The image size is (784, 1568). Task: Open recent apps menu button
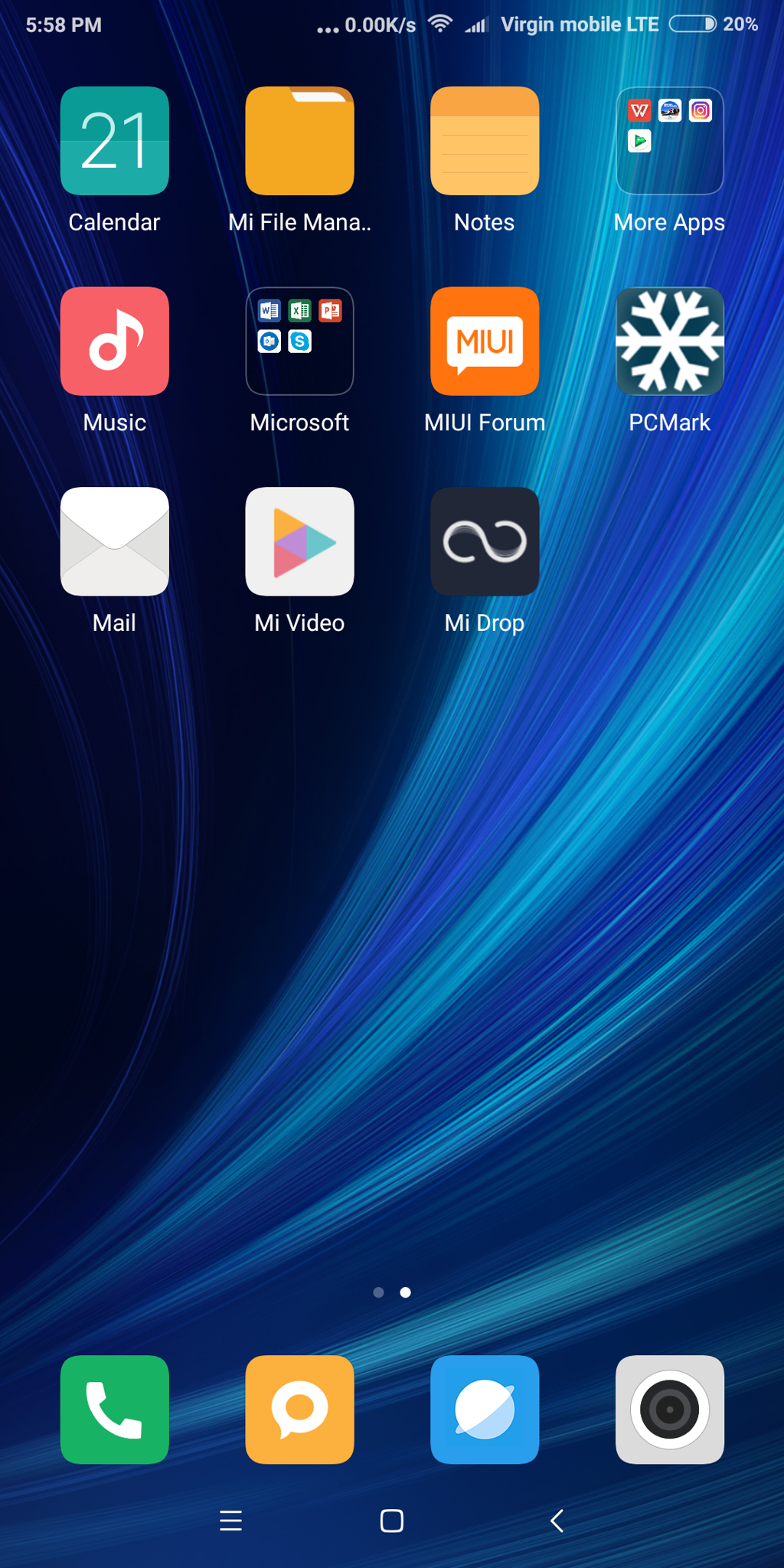pos(230,1521)
